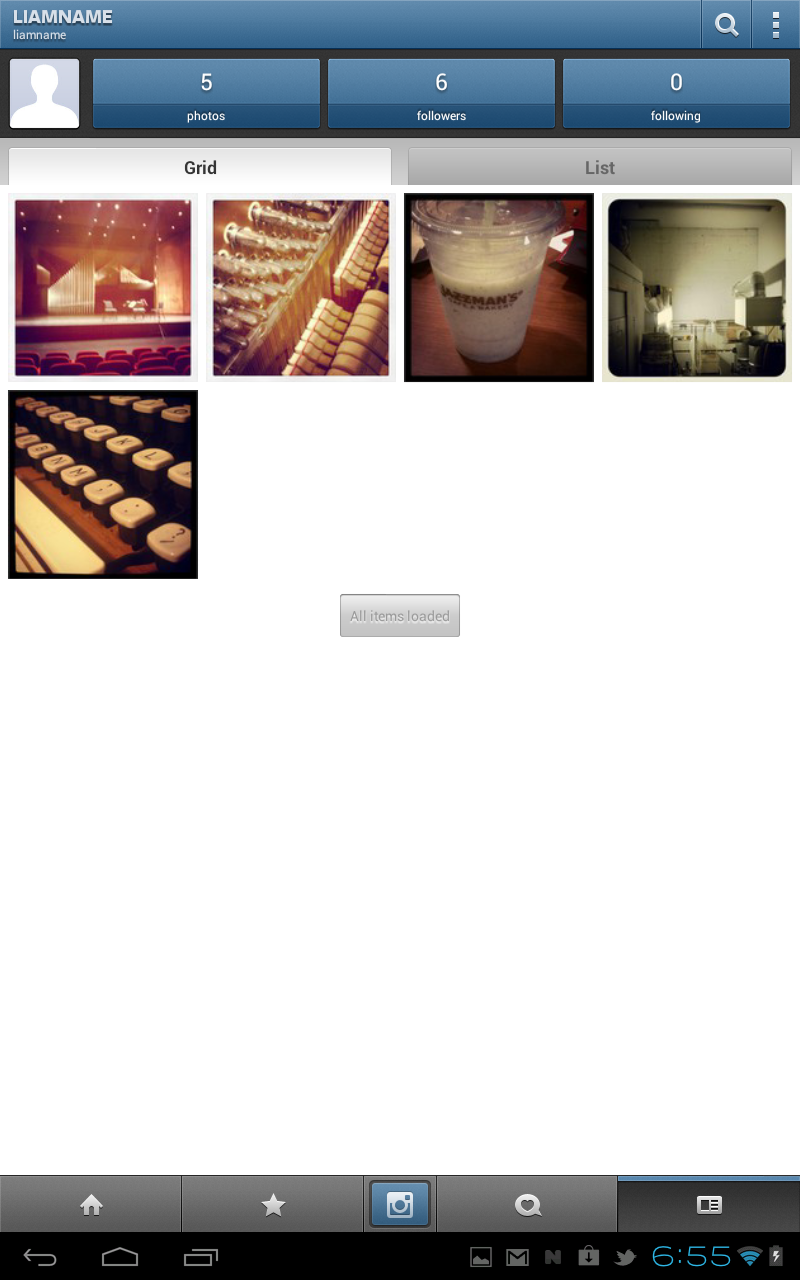Open the typewriter keys photo
This screenshot has height=1280, width=800.
point(103,484)
